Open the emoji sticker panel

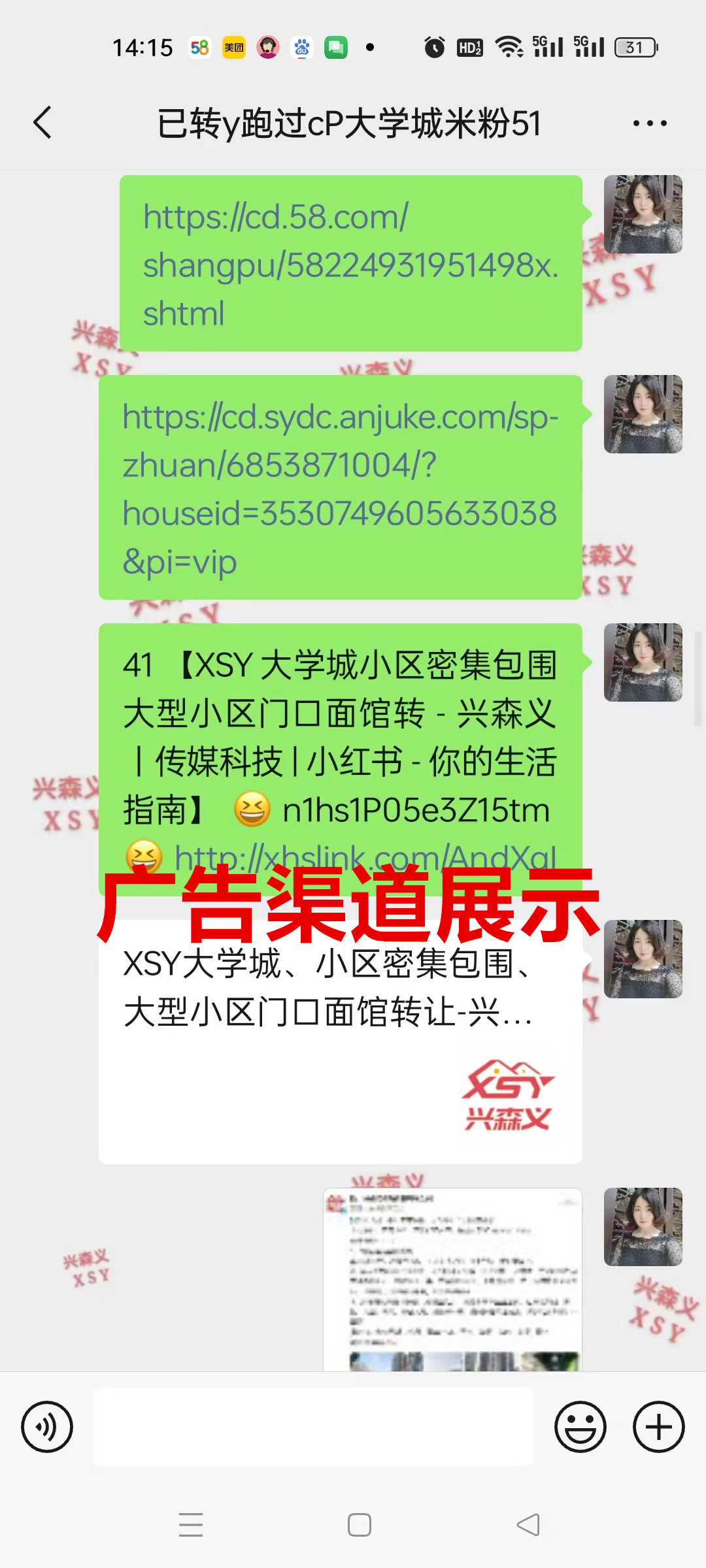pyautogui.click(x=580, y=1427)
